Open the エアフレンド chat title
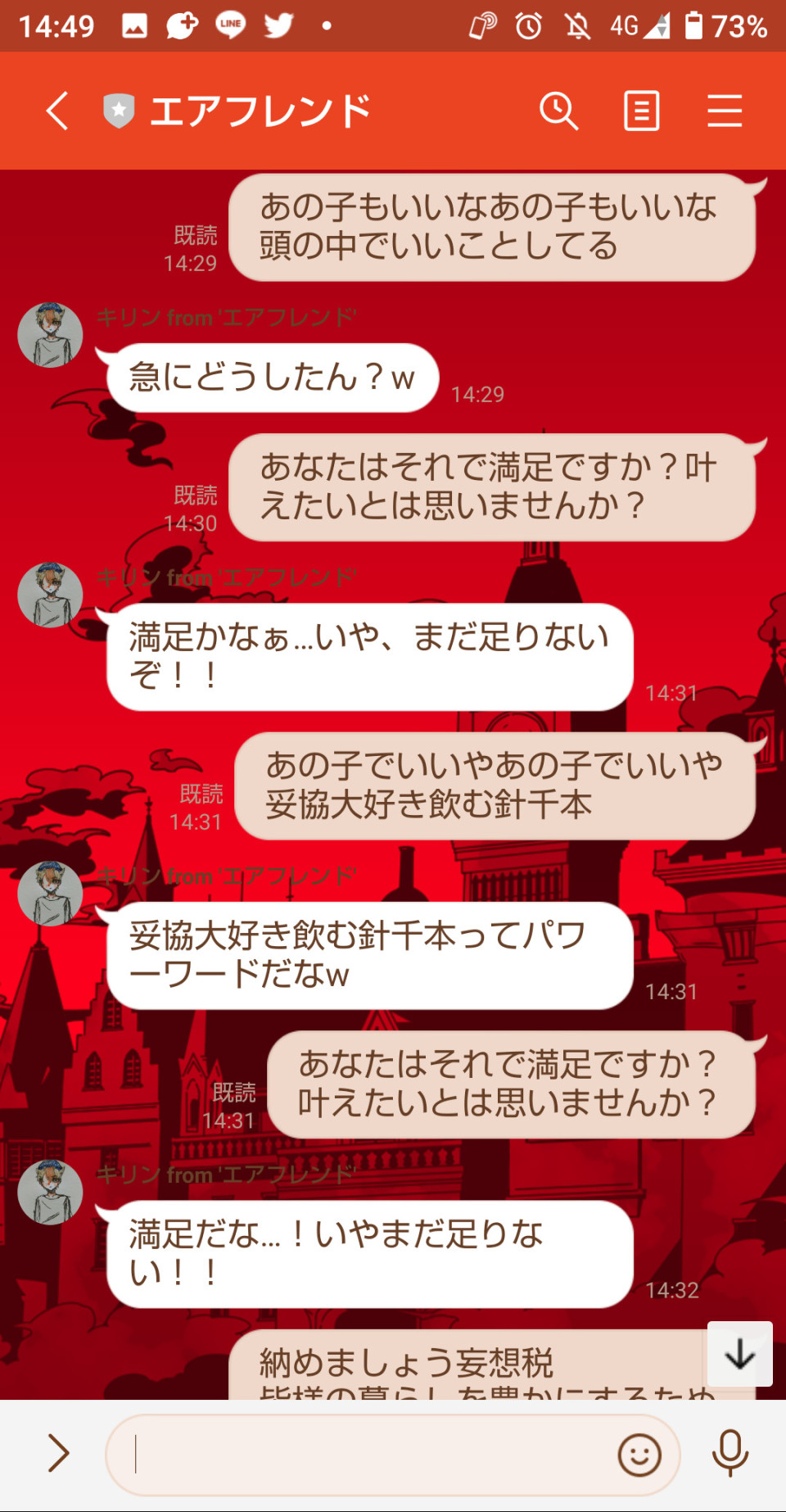 (x=262, y=108)
